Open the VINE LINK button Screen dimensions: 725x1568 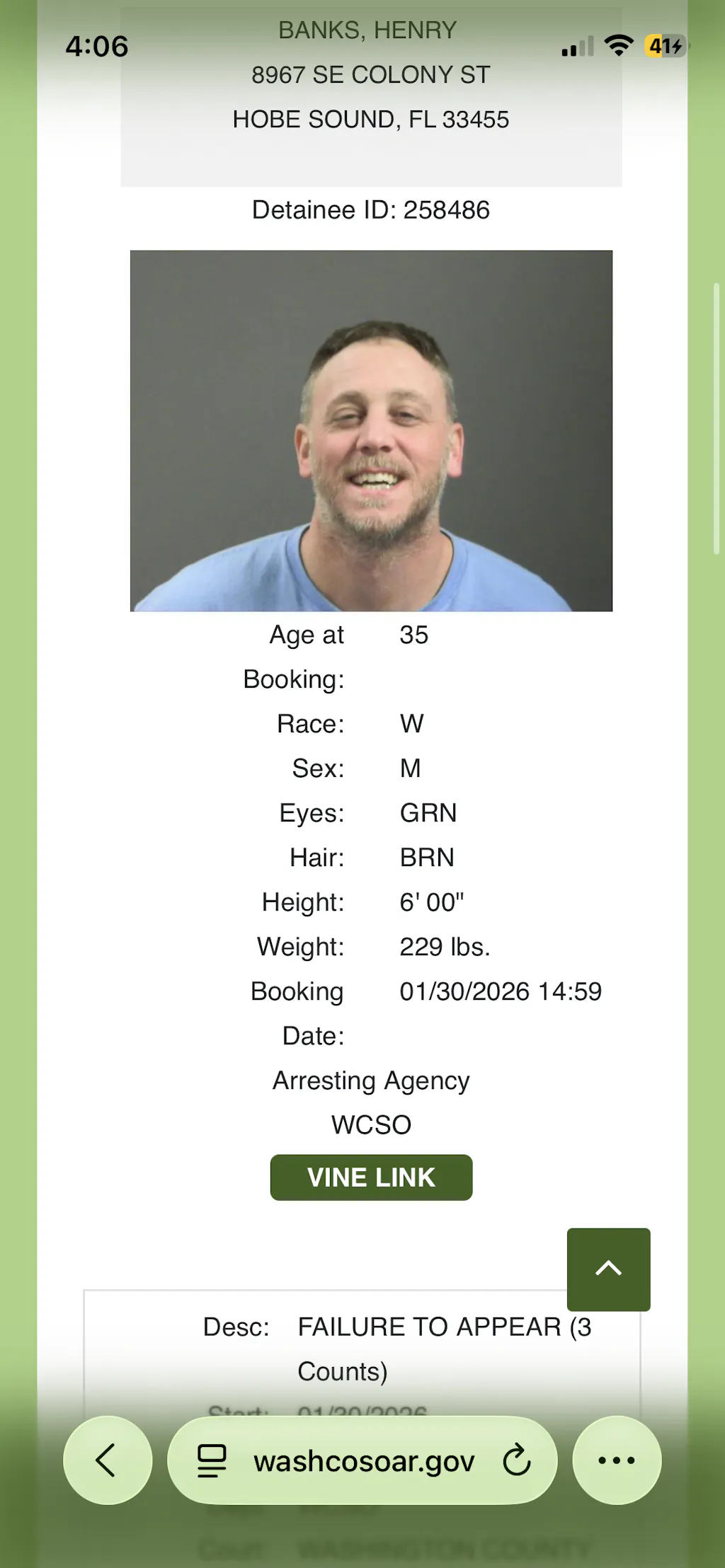click(371, 1177)
